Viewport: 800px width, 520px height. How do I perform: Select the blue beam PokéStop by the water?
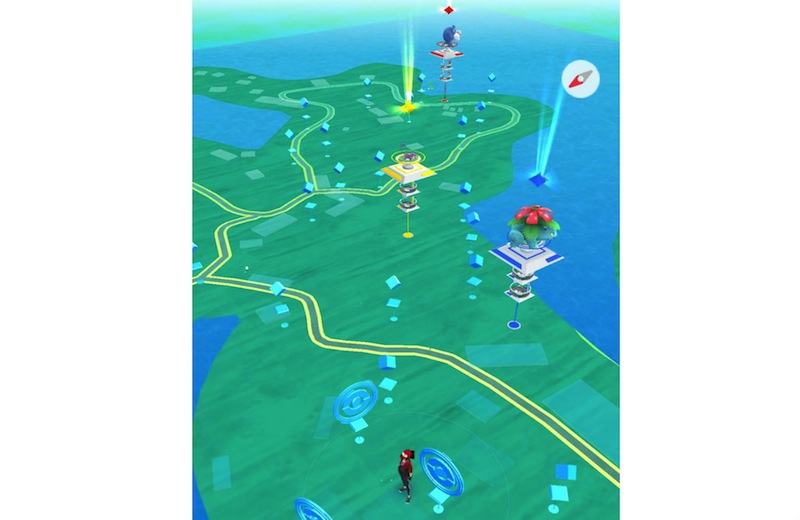pyautogui.click(x=539, y=179)
